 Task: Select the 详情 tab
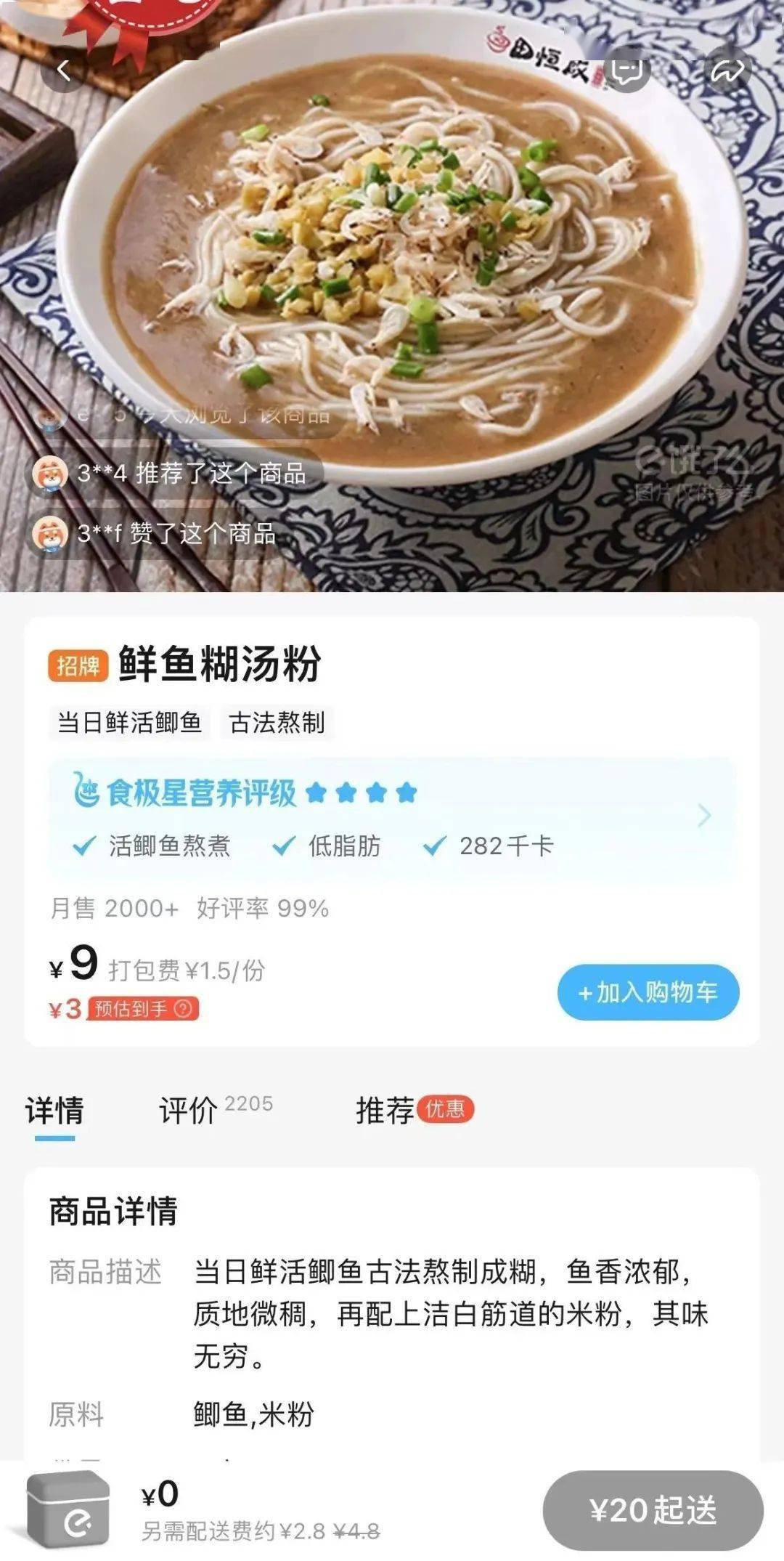54,1110
